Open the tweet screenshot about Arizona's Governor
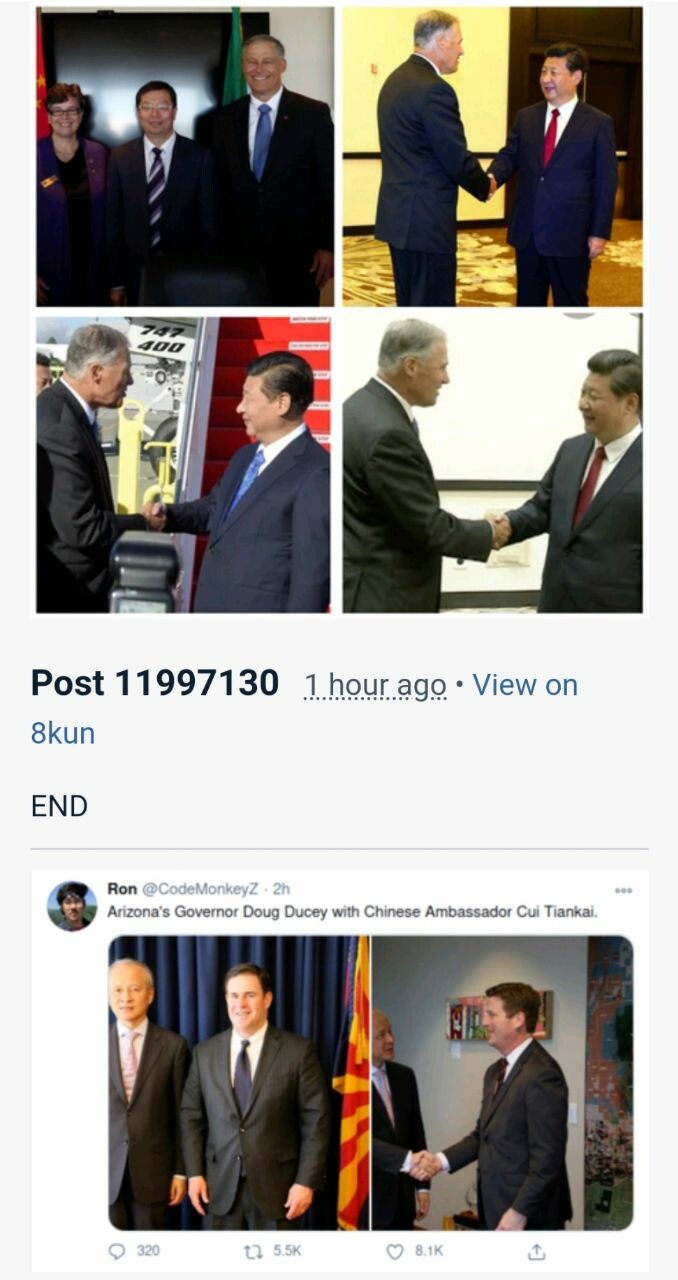The width and height of the screenshot is (678, 1280). [x=339, y=1070]
